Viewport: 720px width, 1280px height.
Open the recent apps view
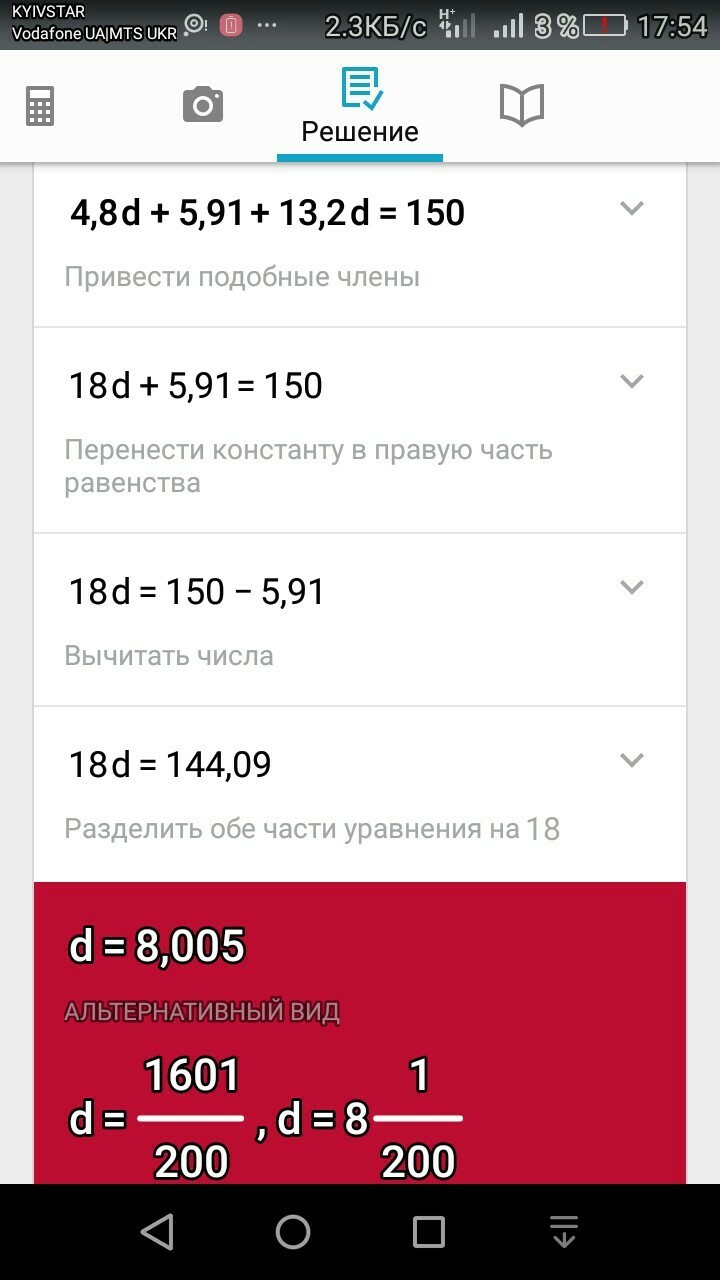(429, 1232)
